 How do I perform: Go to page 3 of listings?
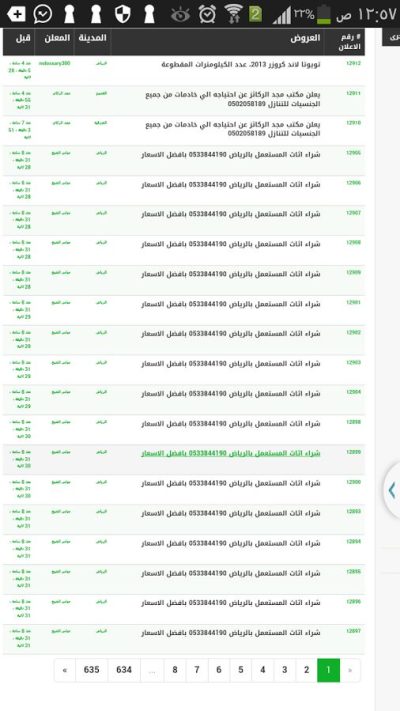285,670
